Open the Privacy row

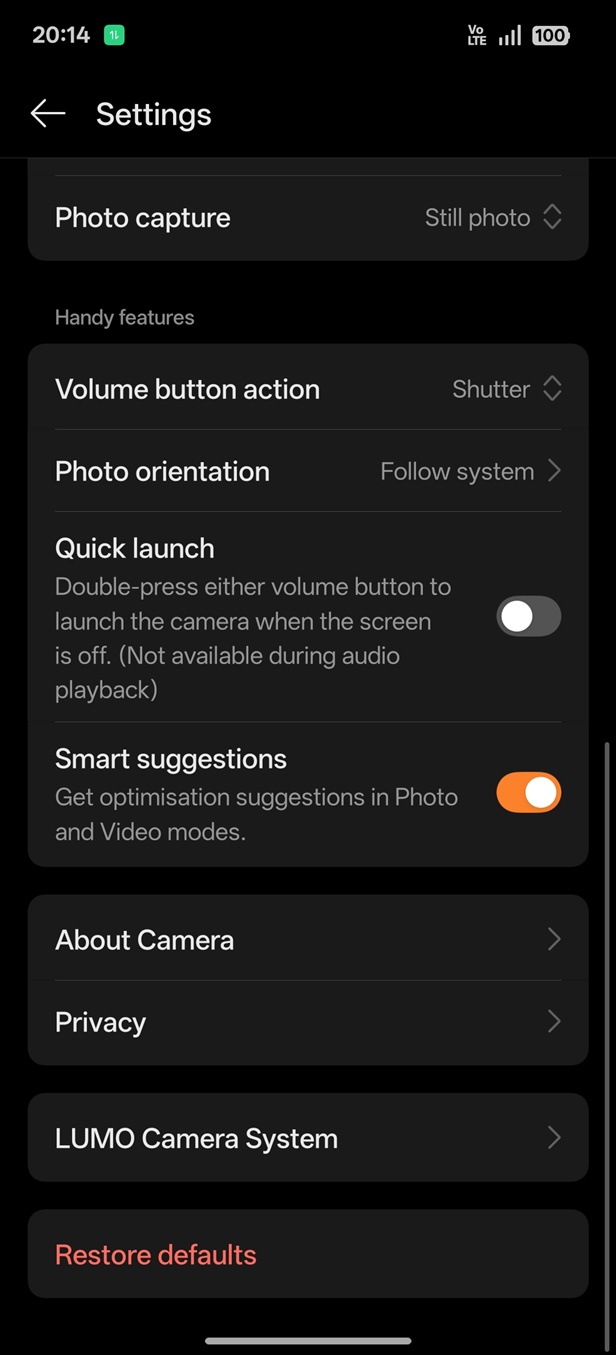307,1022
